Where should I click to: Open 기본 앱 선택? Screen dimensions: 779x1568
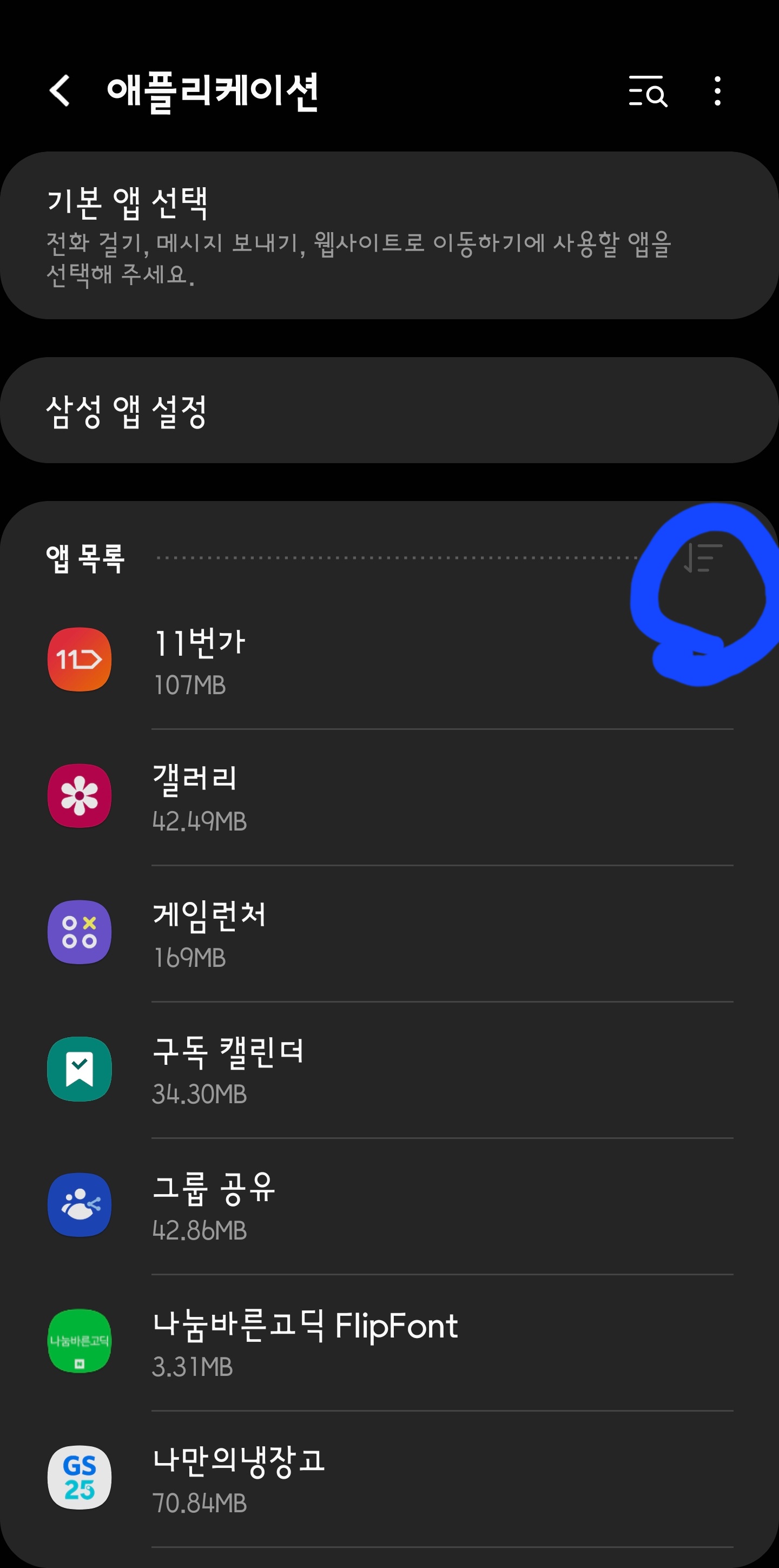(x=389, y=235)
